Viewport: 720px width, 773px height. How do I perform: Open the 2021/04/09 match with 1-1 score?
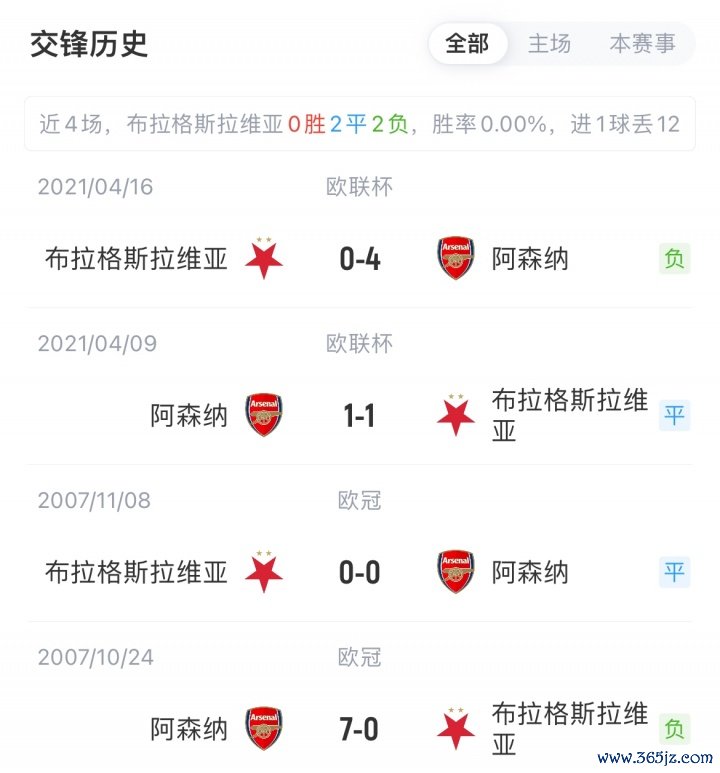point(360,415)
